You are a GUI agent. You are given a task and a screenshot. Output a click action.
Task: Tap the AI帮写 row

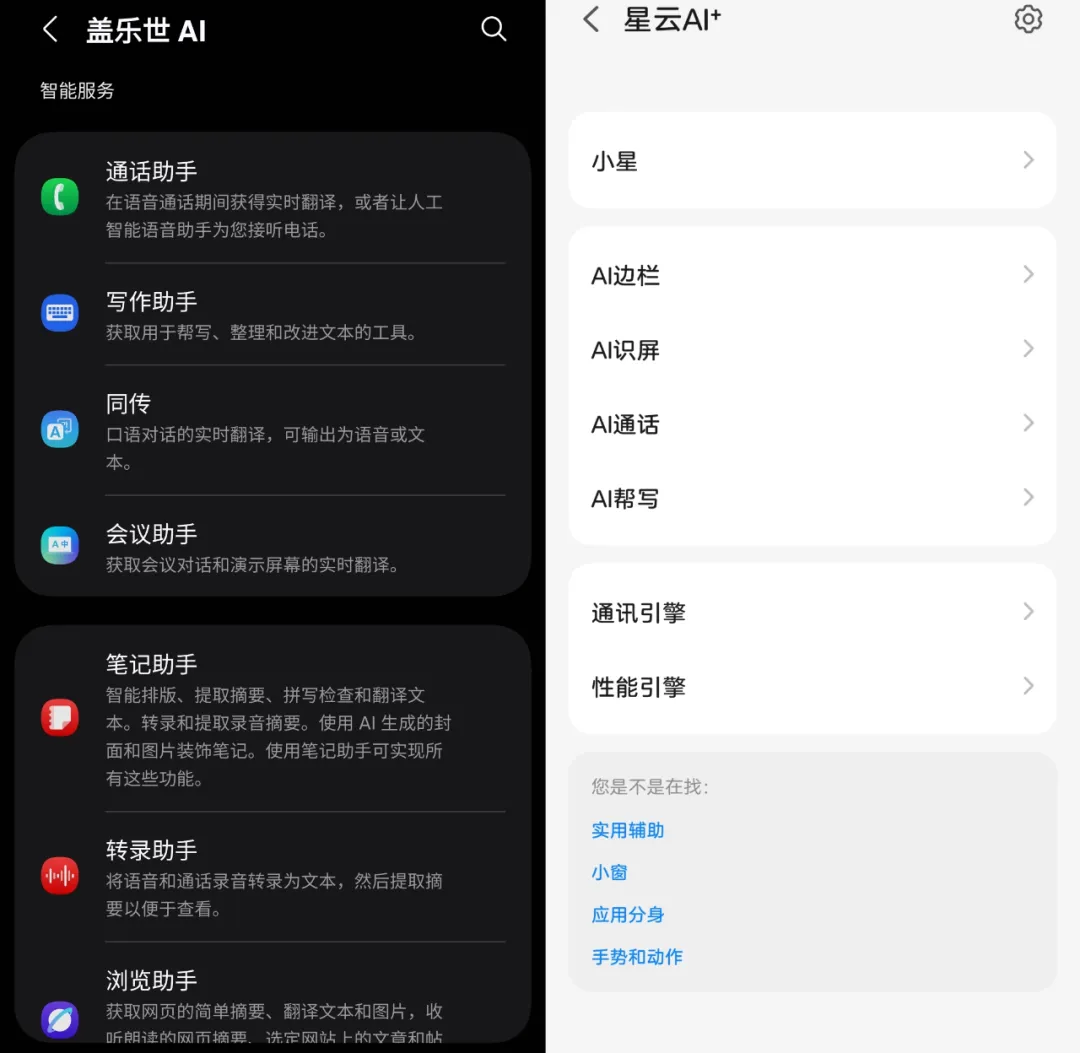tap(811, 498)
